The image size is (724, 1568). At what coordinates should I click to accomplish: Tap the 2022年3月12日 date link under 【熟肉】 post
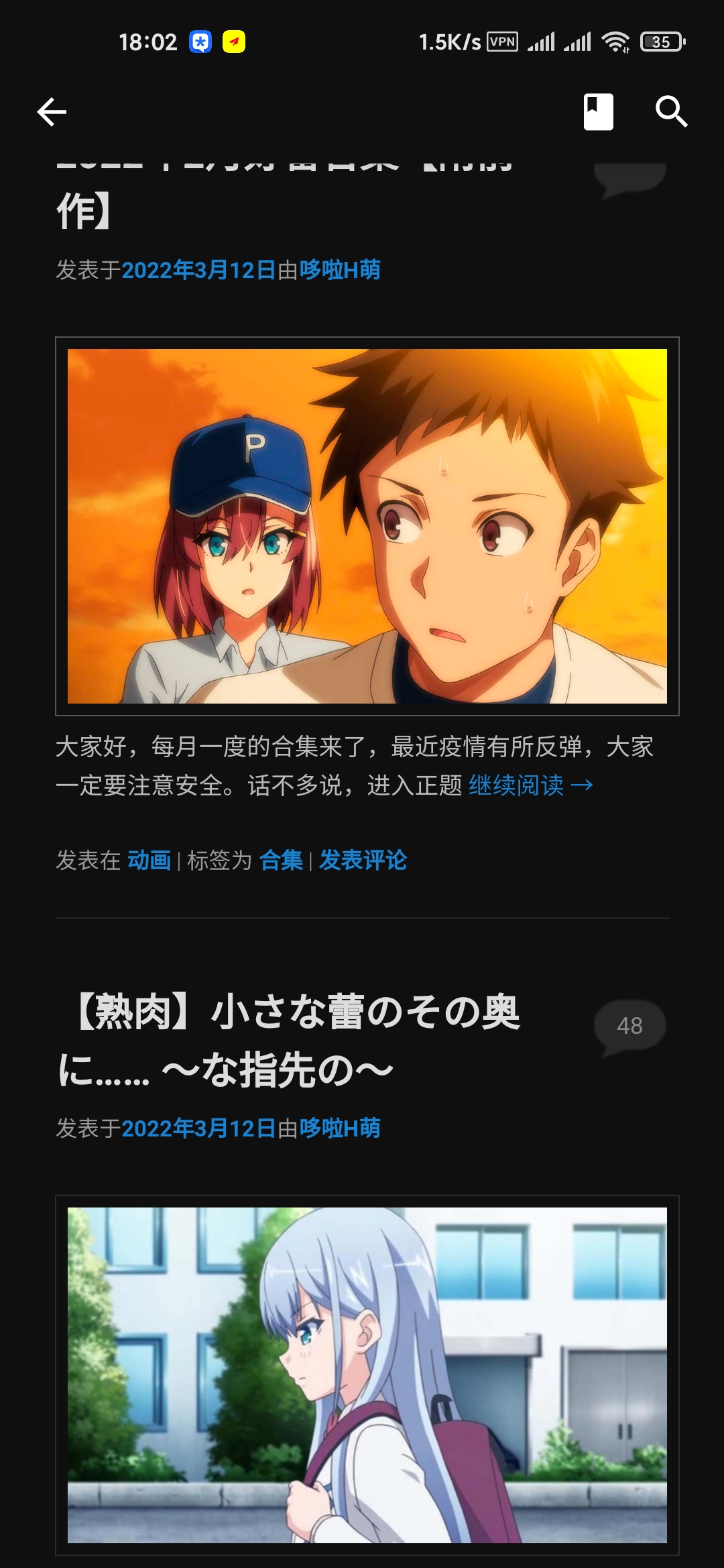[198, 1128]
